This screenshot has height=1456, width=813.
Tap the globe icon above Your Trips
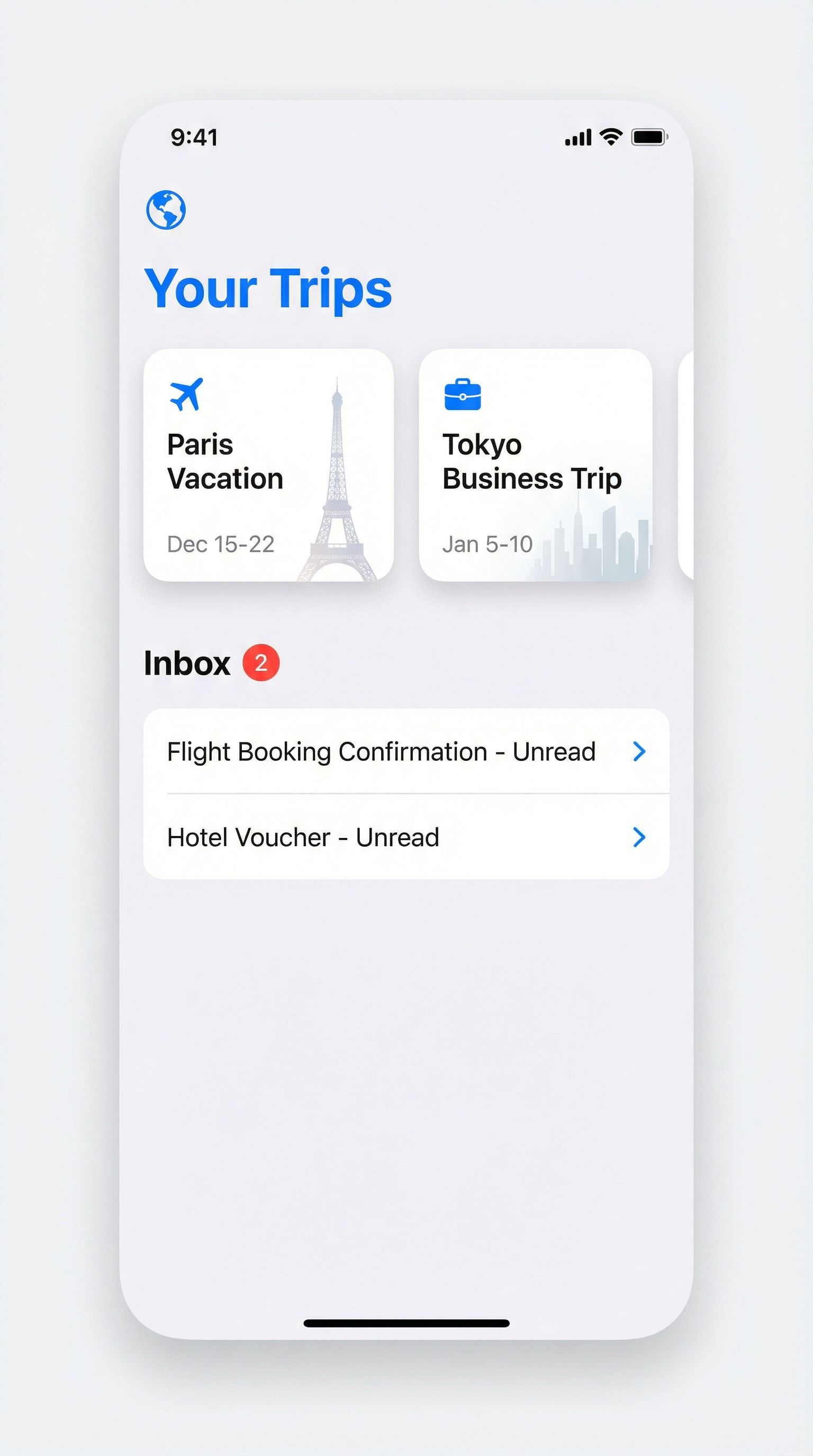[x=167, y=210]
